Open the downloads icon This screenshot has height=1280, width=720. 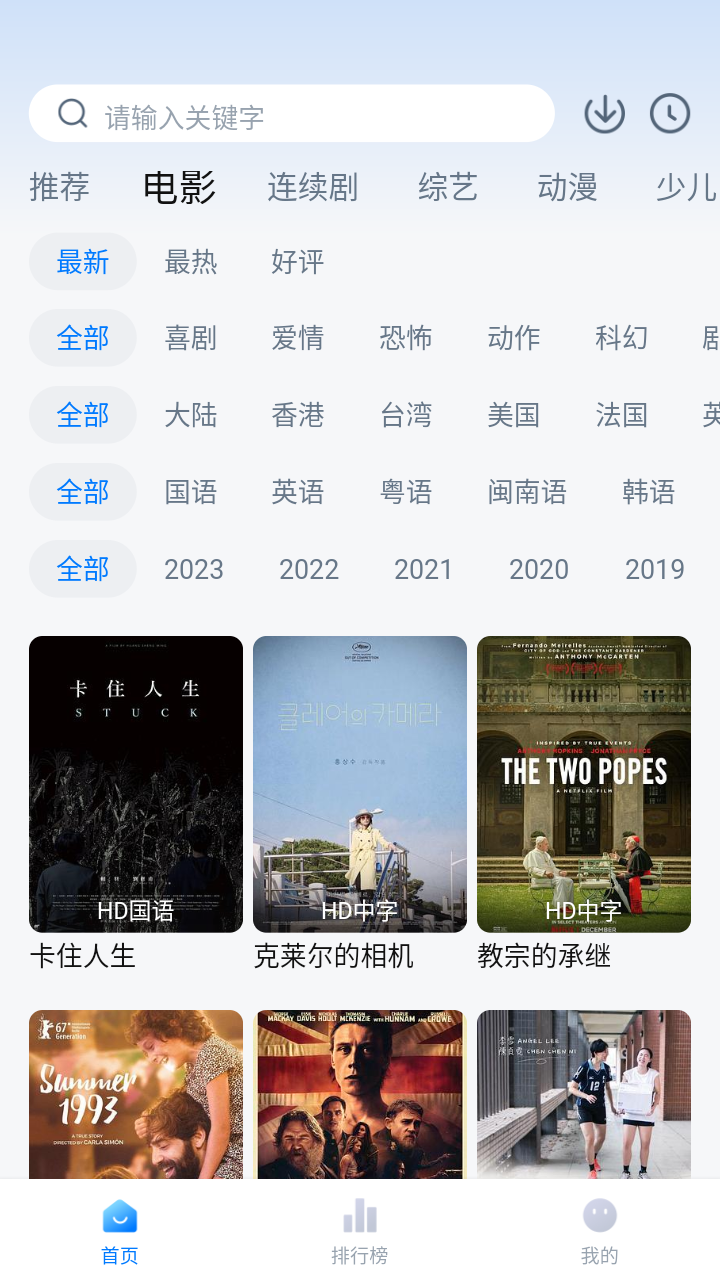coord(604,114)
